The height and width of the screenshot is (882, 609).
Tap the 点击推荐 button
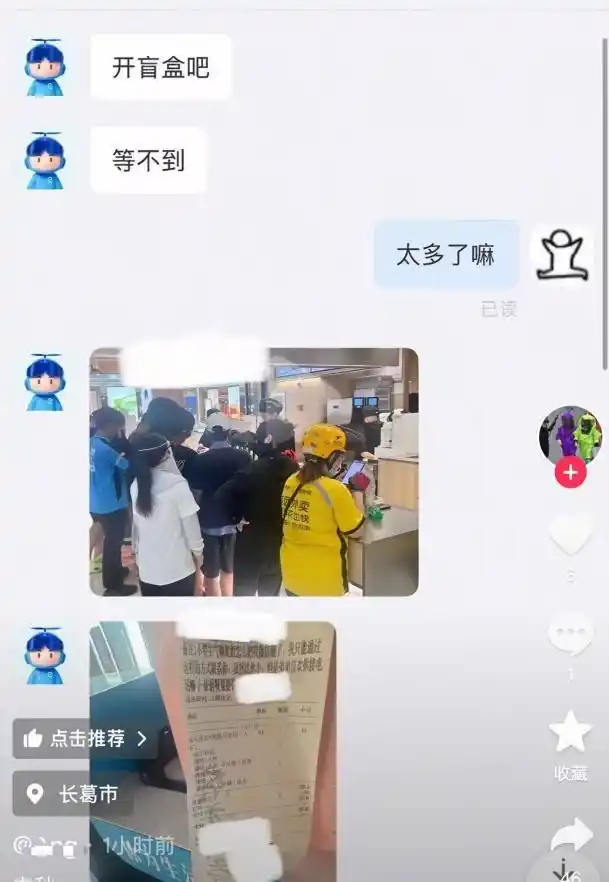click(85, 738)
